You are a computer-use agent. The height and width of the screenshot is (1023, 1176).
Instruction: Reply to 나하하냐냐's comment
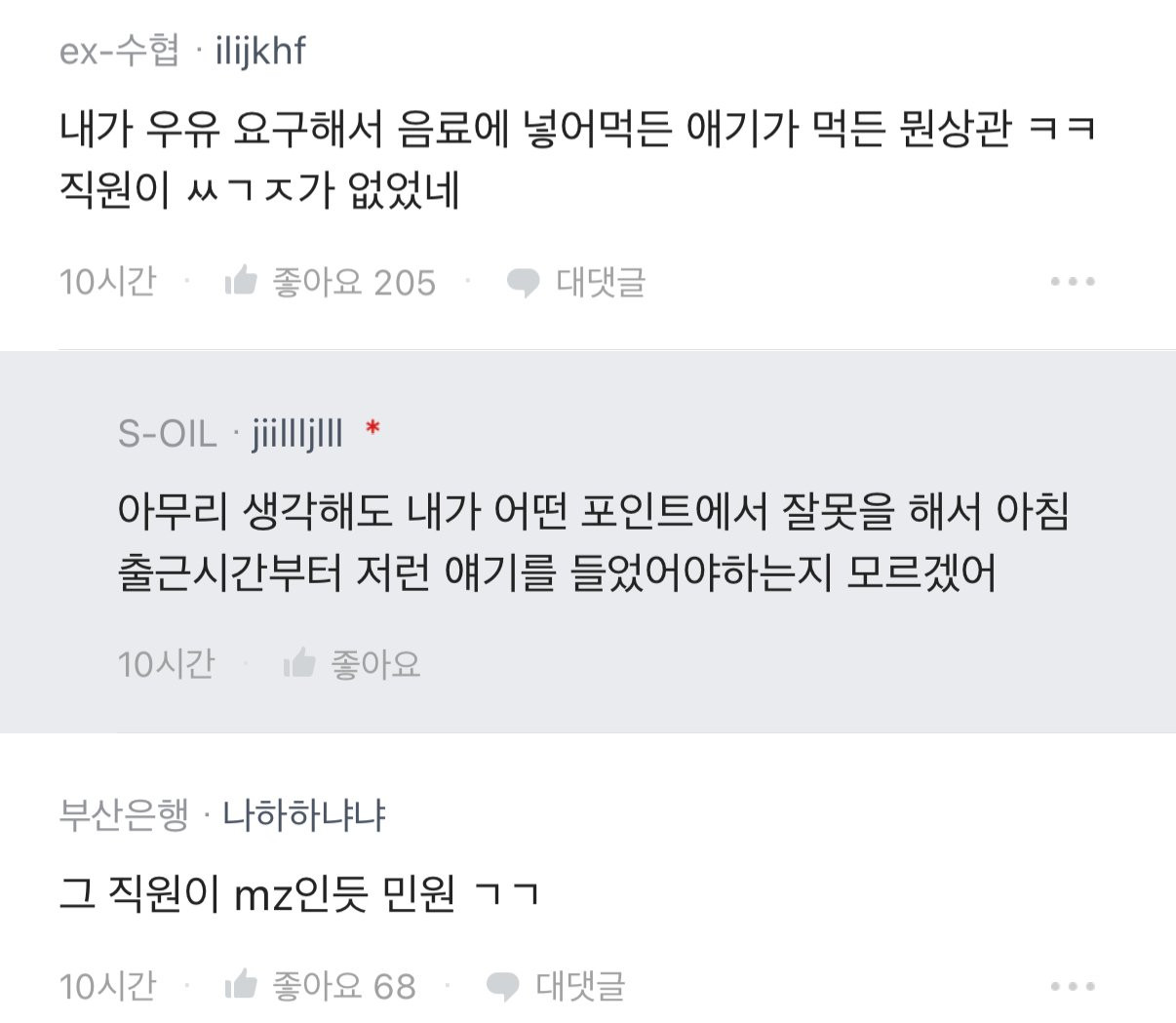tap(556, 987)
